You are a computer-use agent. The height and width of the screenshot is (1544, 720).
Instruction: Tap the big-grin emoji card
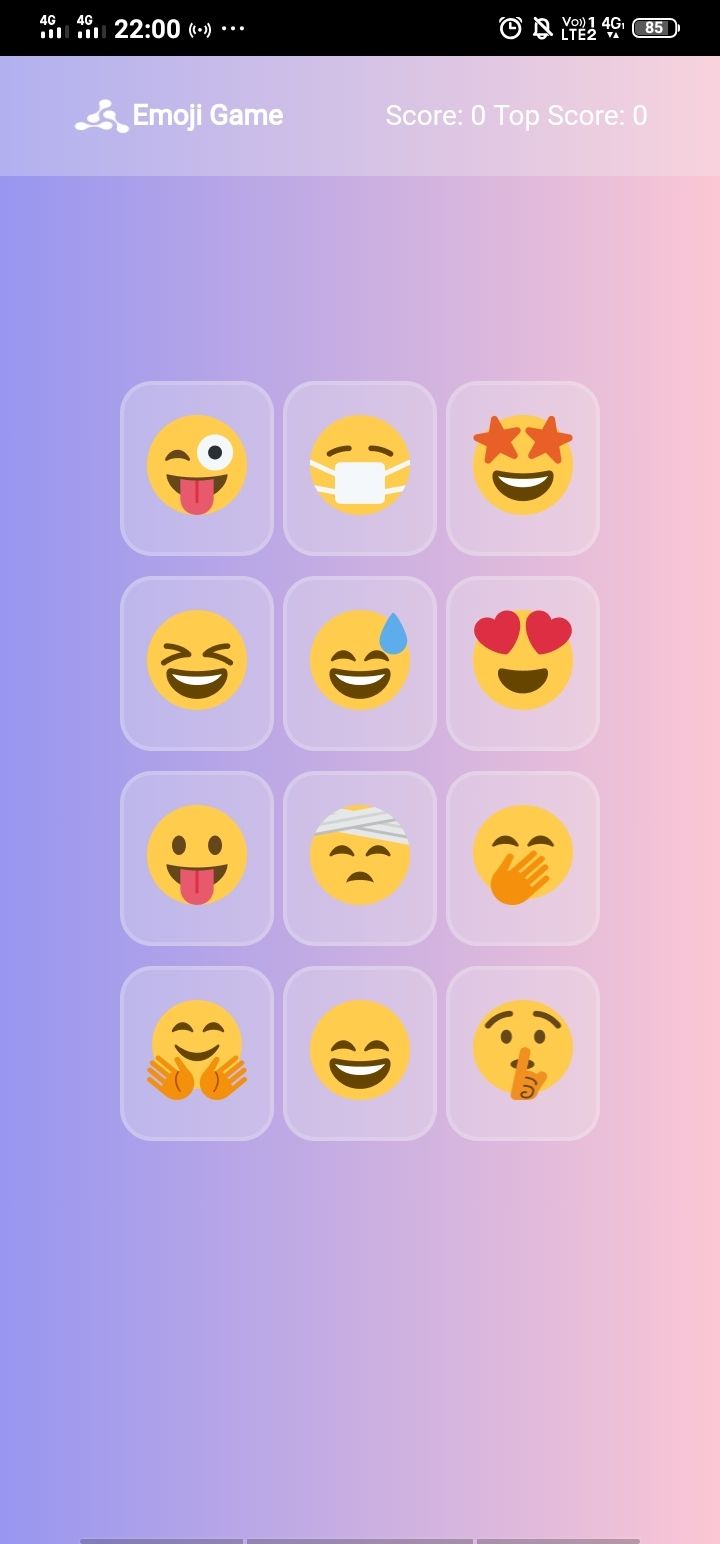[x=360, y=1052]
